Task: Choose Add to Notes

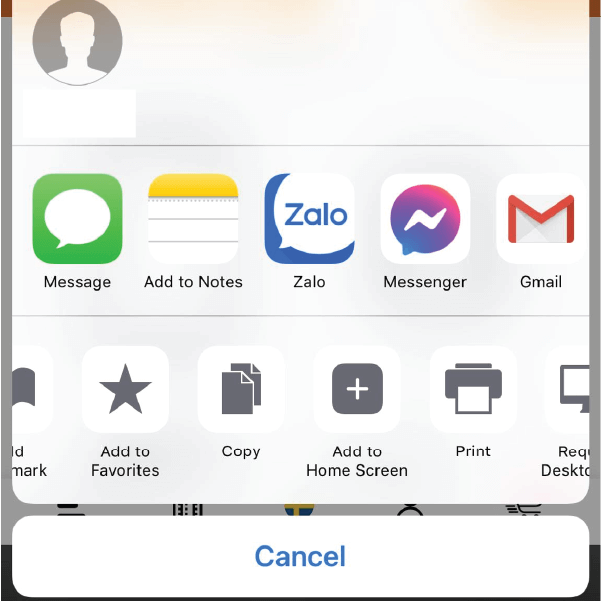Action: coord(193,219)
